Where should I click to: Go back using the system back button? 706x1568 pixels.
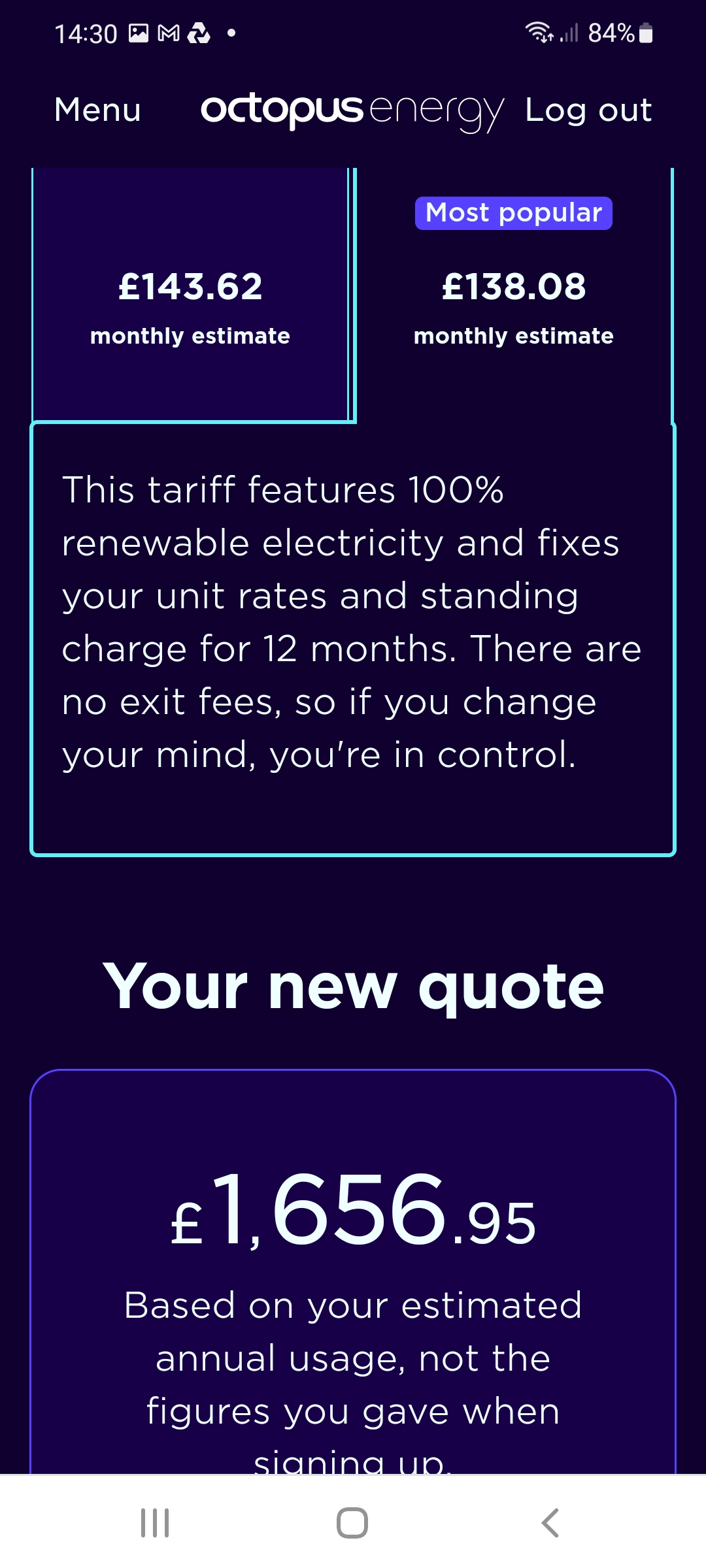click(550, 1522)
